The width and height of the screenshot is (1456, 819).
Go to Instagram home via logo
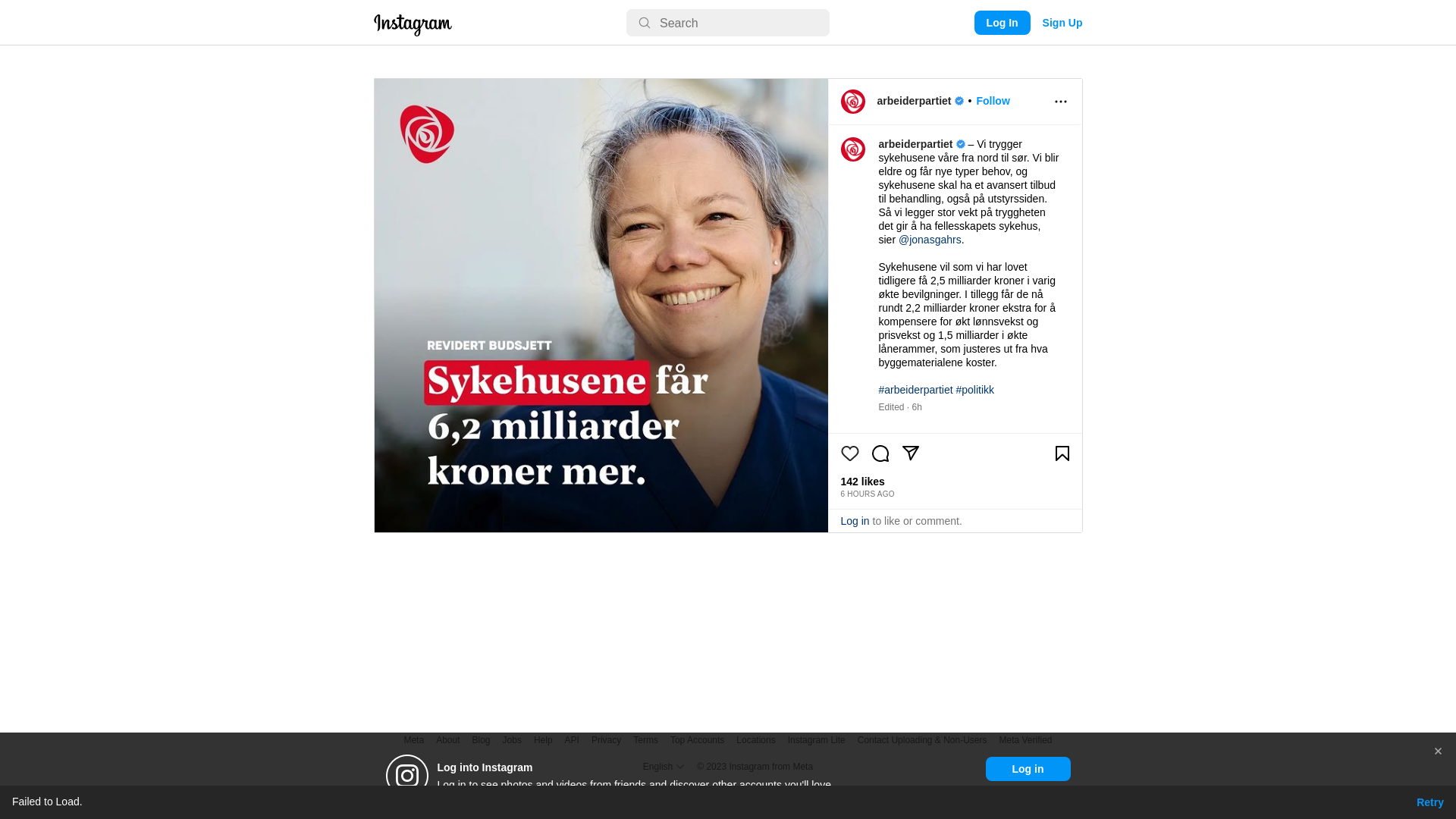click(413, 24)
